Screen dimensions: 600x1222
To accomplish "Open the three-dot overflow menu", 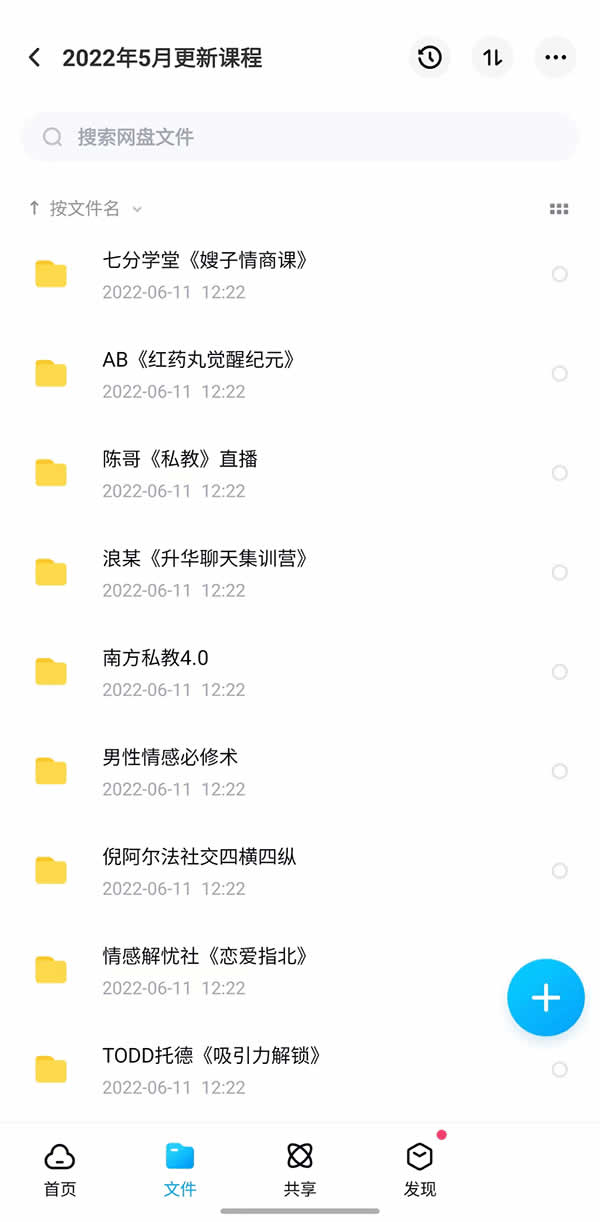I will click(x=555, y=58).
